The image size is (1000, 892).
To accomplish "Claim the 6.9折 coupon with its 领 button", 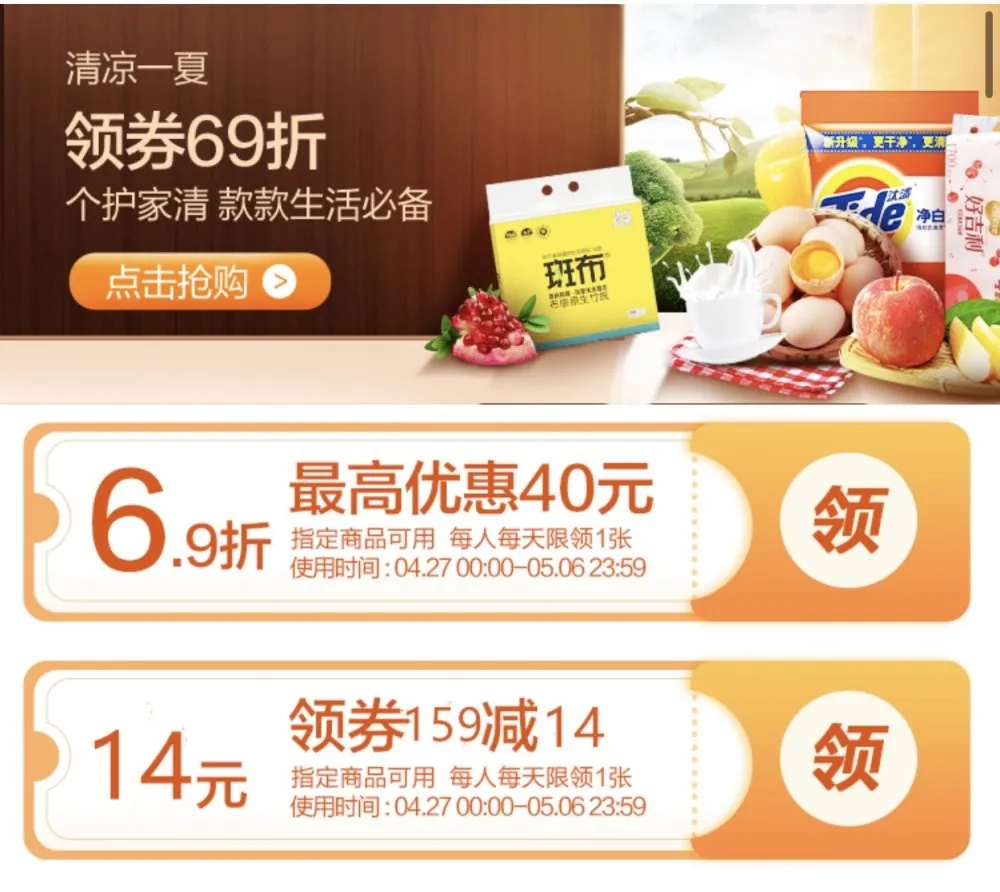I will click(x=849, y=521).
